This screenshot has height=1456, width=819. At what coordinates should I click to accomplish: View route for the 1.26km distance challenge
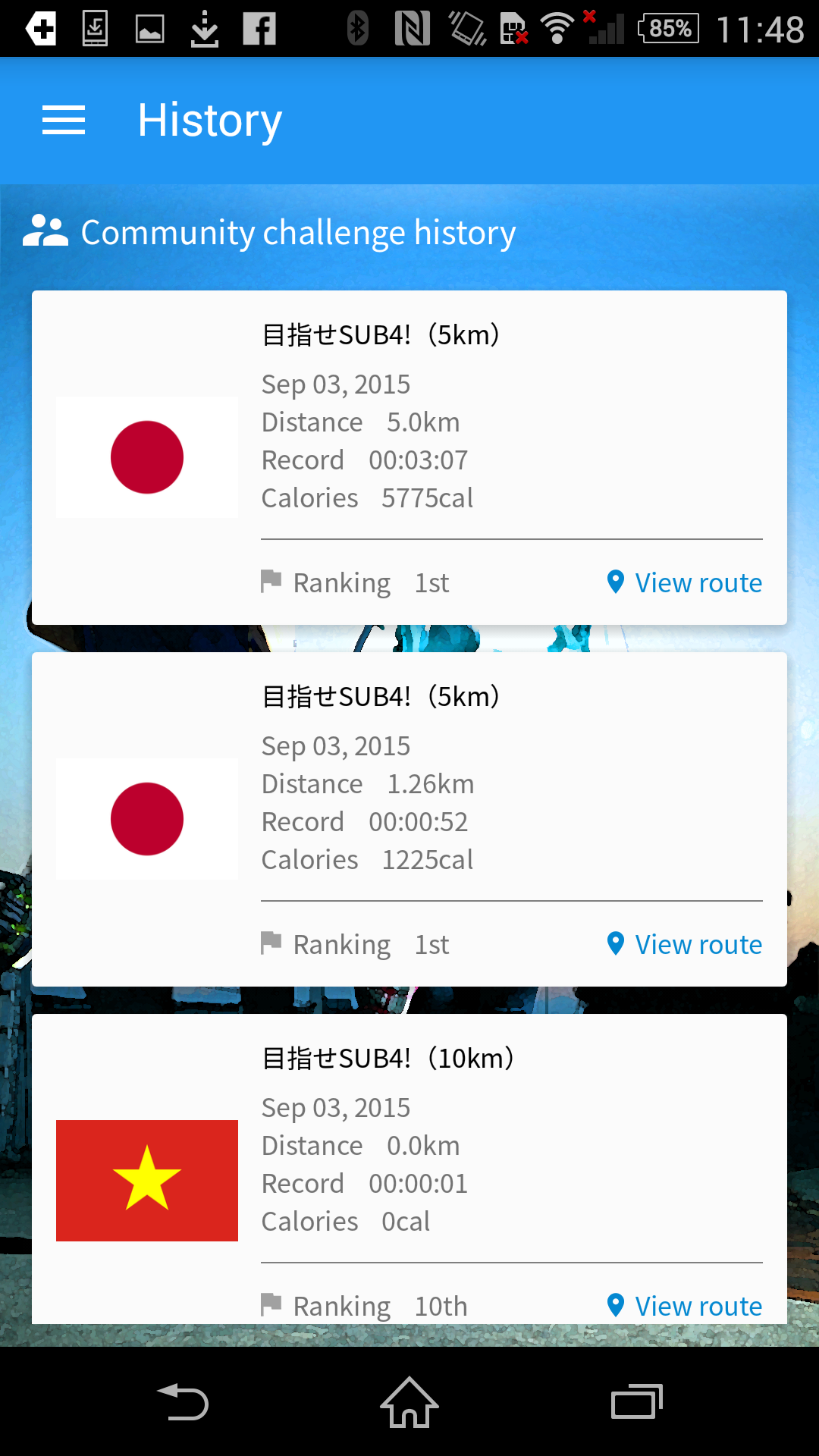(685, 944)
